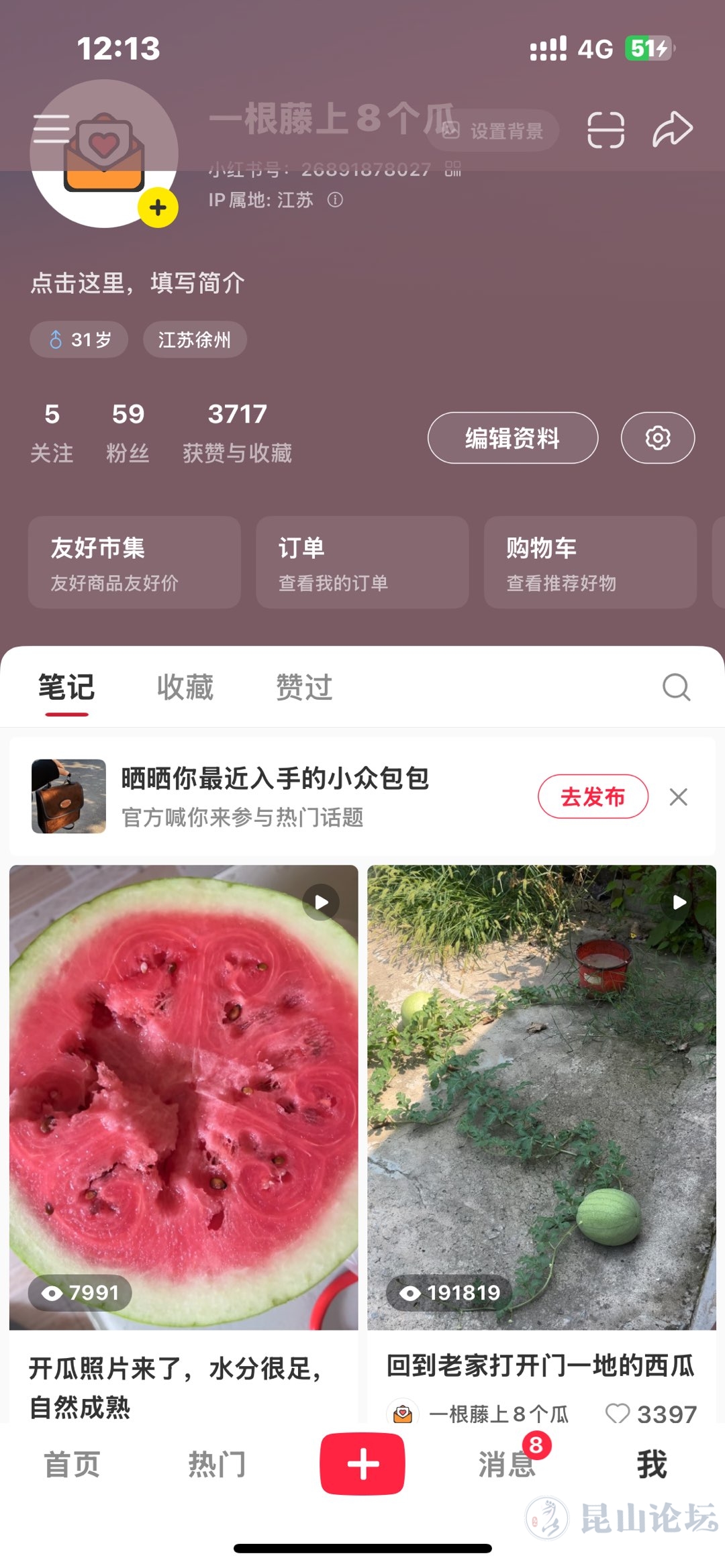Open the 购物车 shopping cart
Image resolution: width=725 pixels, height=1568 pixels.
point(589,562)
